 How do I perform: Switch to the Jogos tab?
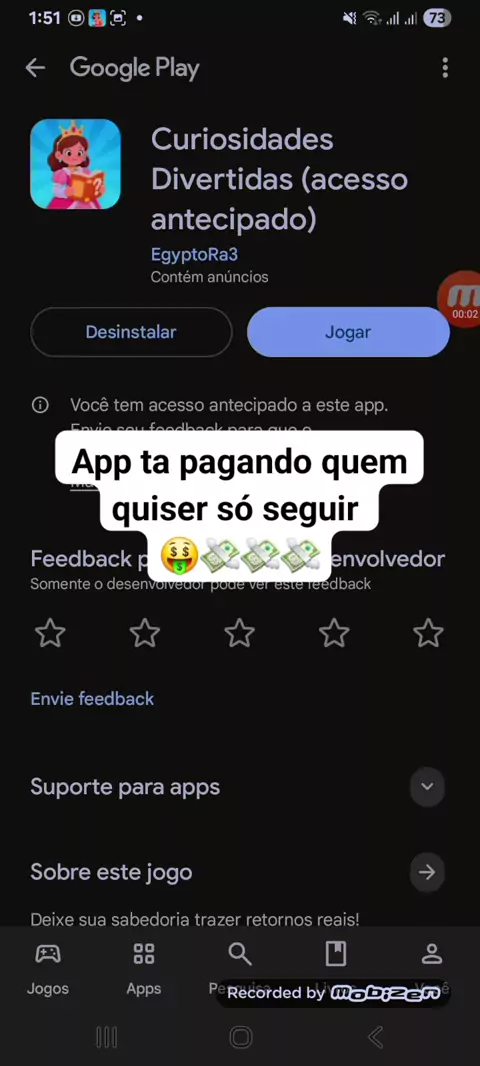(x=48, y=969)
